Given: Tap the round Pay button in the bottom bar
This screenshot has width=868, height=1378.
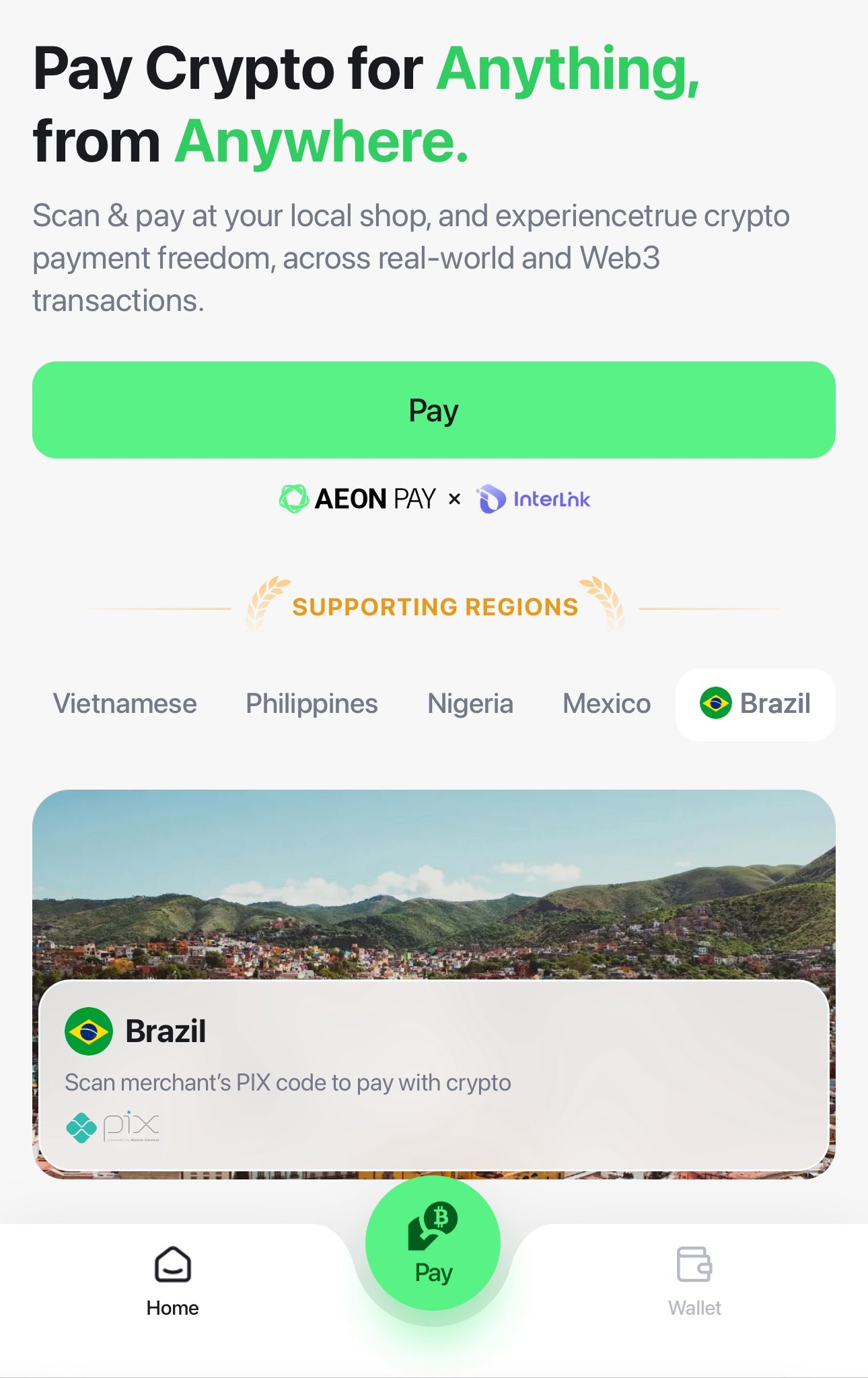Looking at the screenshot, I should tap(433, 1243).
